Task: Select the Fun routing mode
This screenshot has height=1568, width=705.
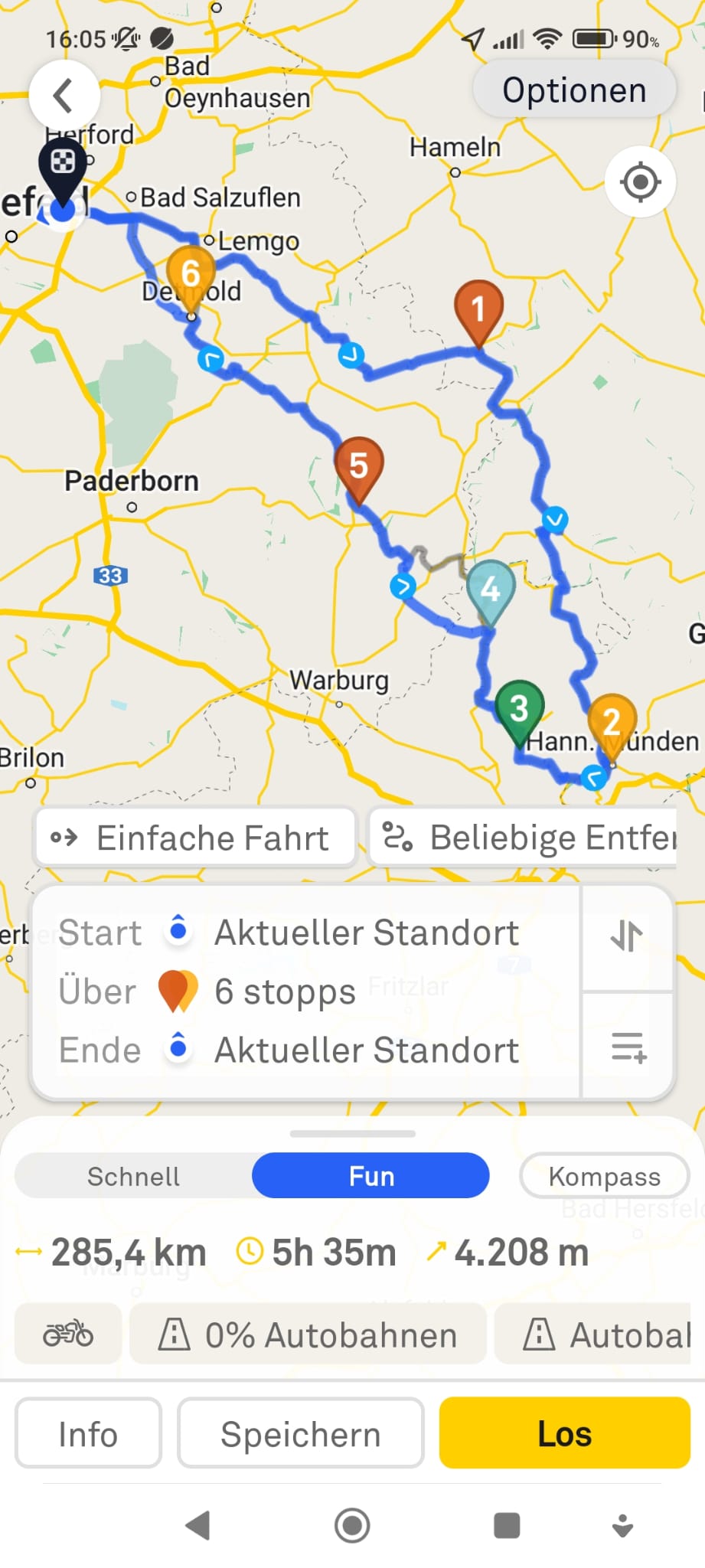Action: coord(371,1176)
